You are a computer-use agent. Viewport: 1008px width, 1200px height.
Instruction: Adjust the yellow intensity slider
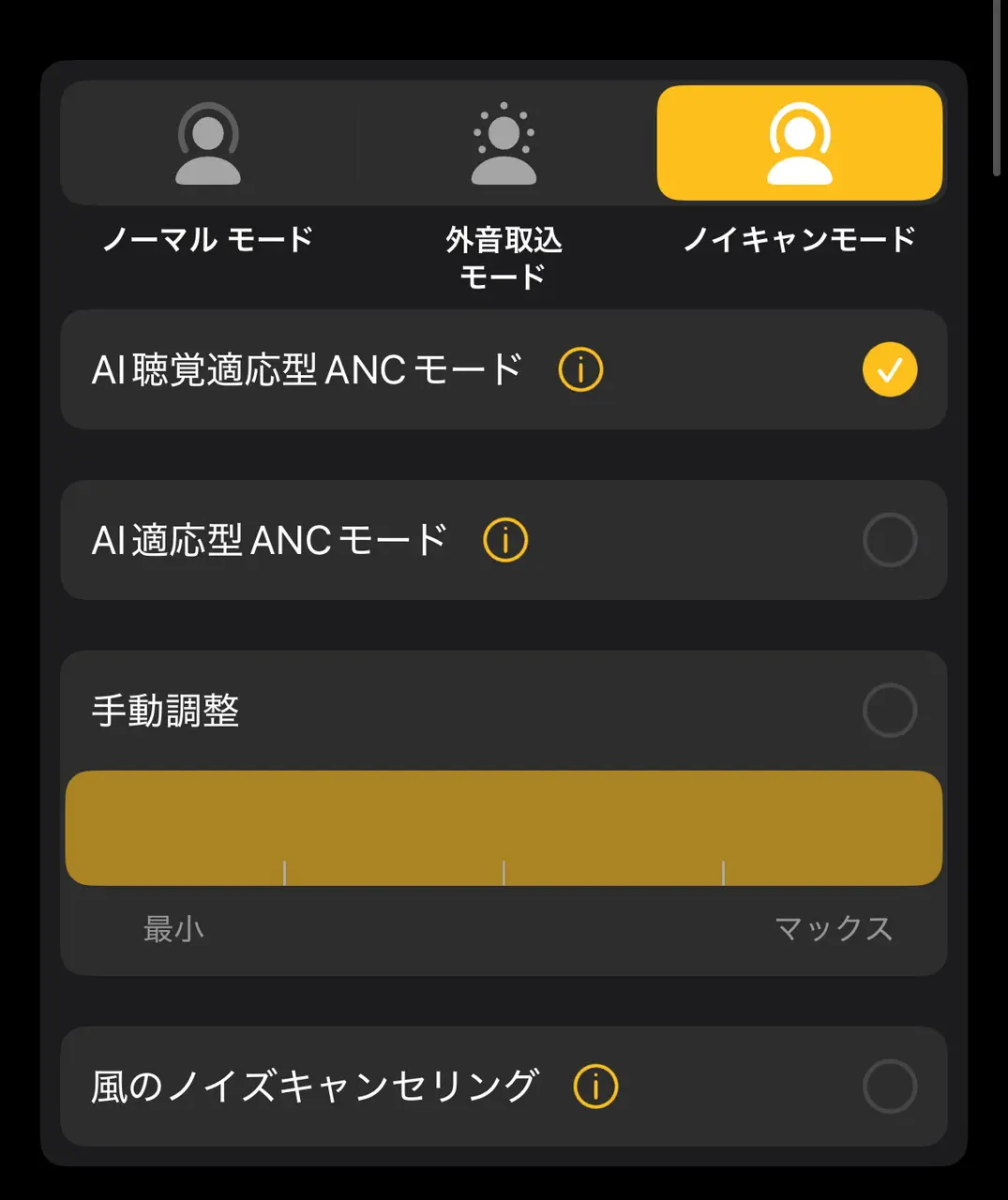click(504, 828)
